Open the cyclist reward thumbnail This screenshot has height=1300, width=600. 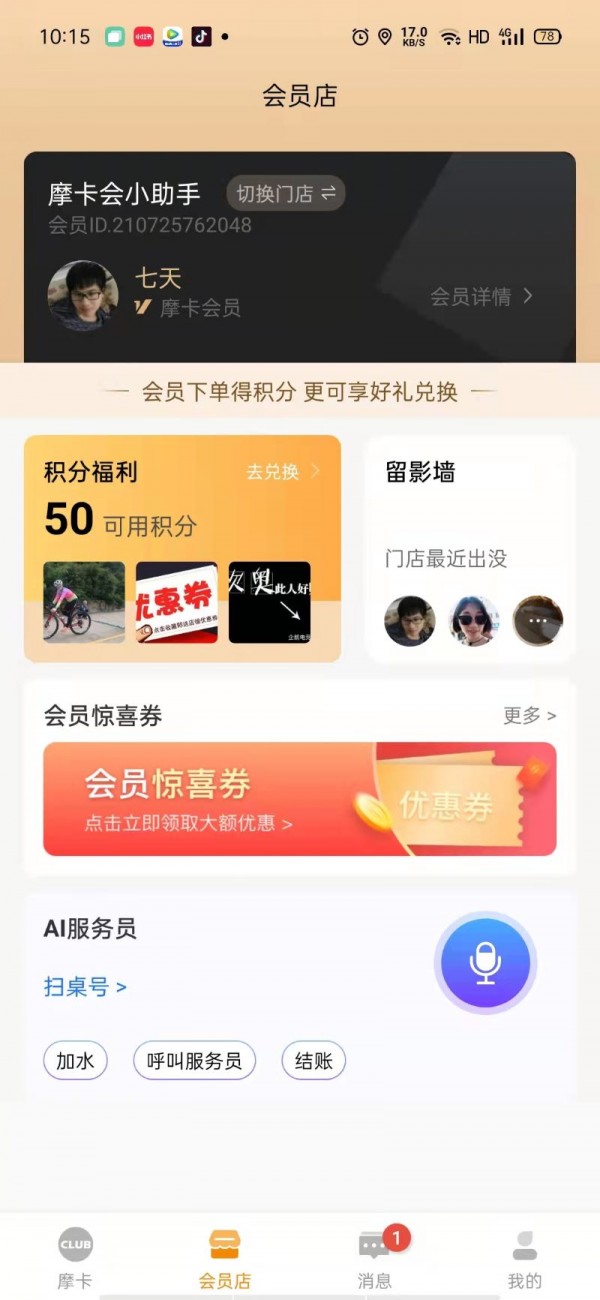point(84,602)
